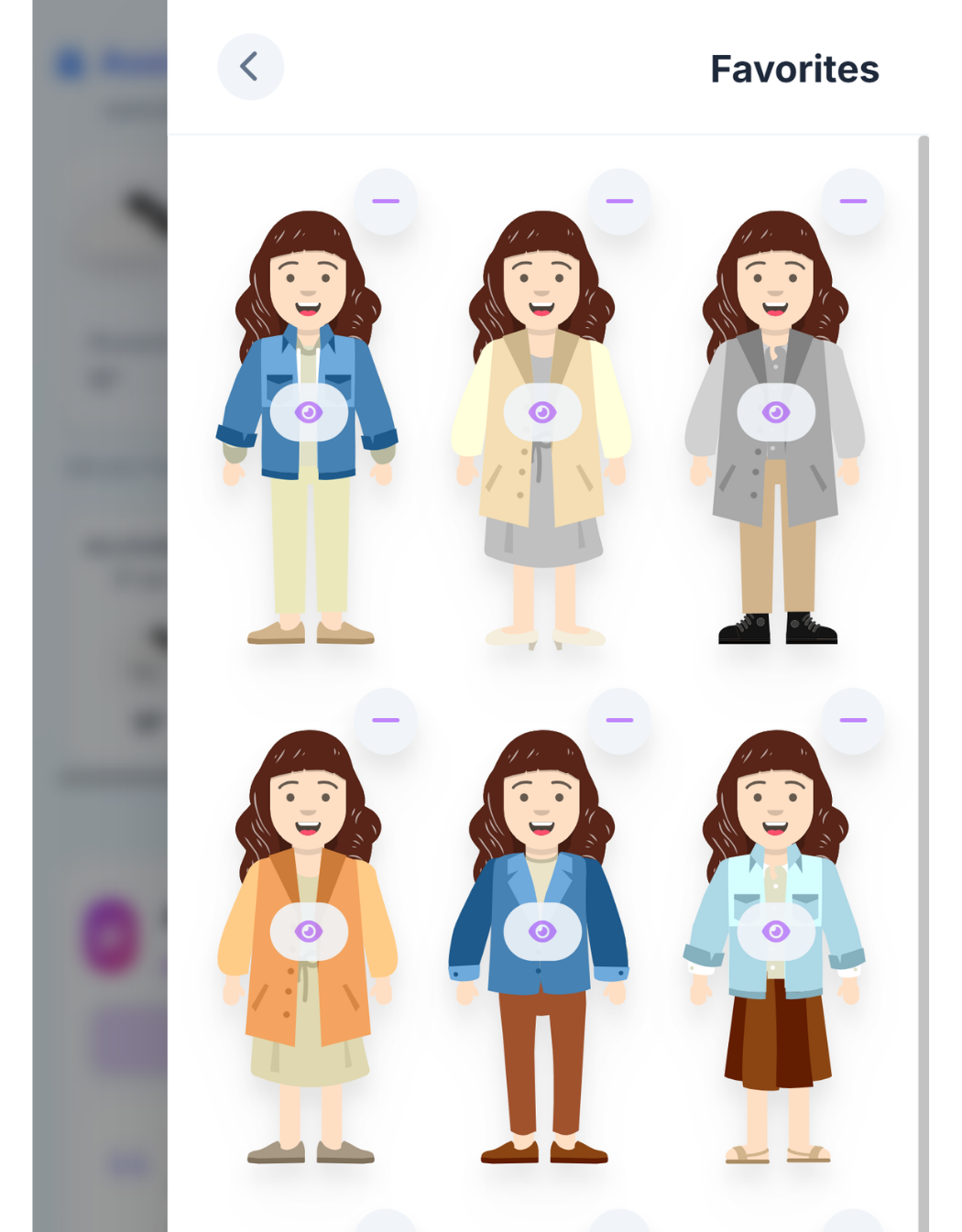Remove light blue jacket brown skirt outfit
962x1232 pixels.
point(853,720)
